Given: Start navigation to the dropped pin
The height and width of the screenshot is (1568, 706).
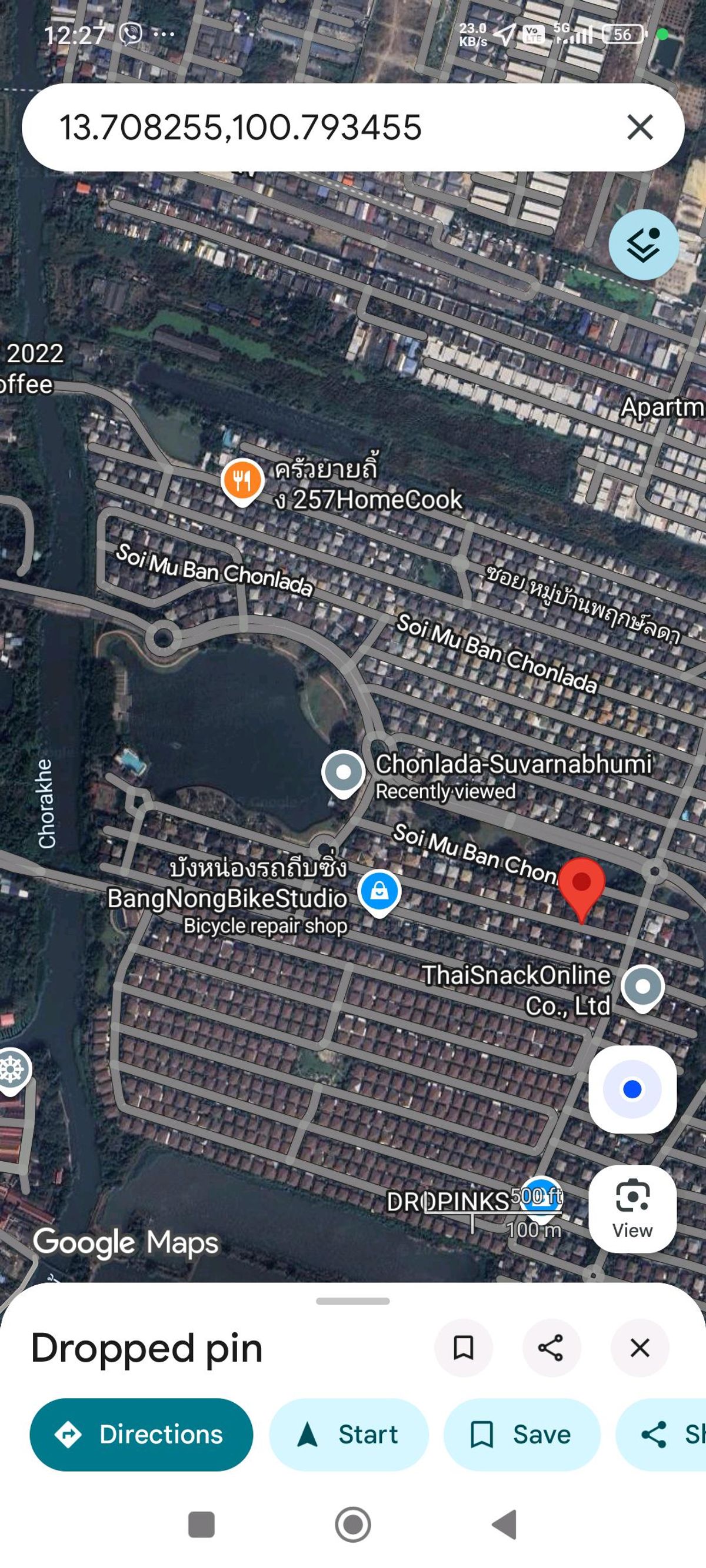Looking at the screenshot, I should (x=348, y=1435).
